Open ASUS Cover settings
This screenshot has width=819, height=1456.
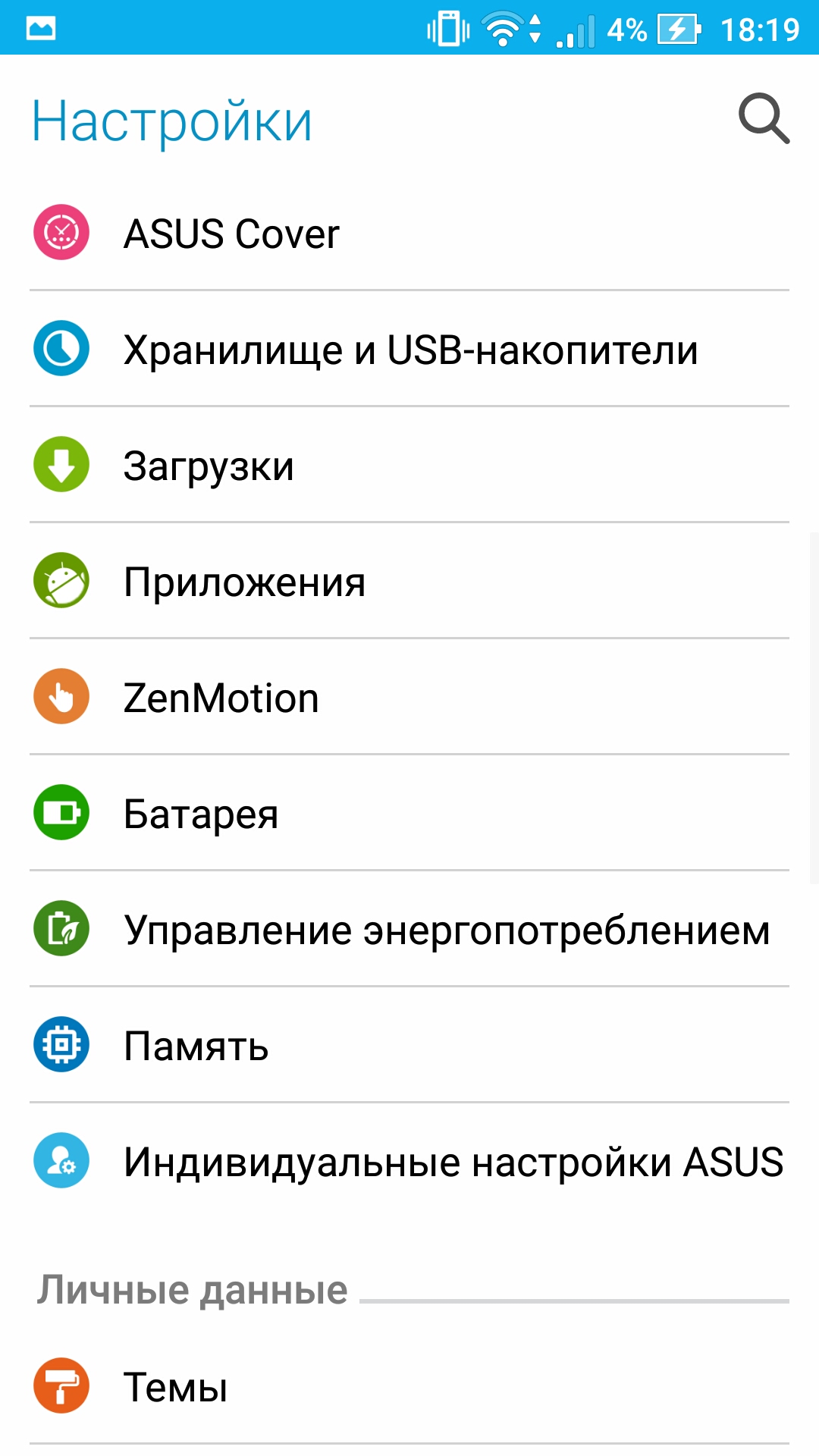(x=409, y=233)
